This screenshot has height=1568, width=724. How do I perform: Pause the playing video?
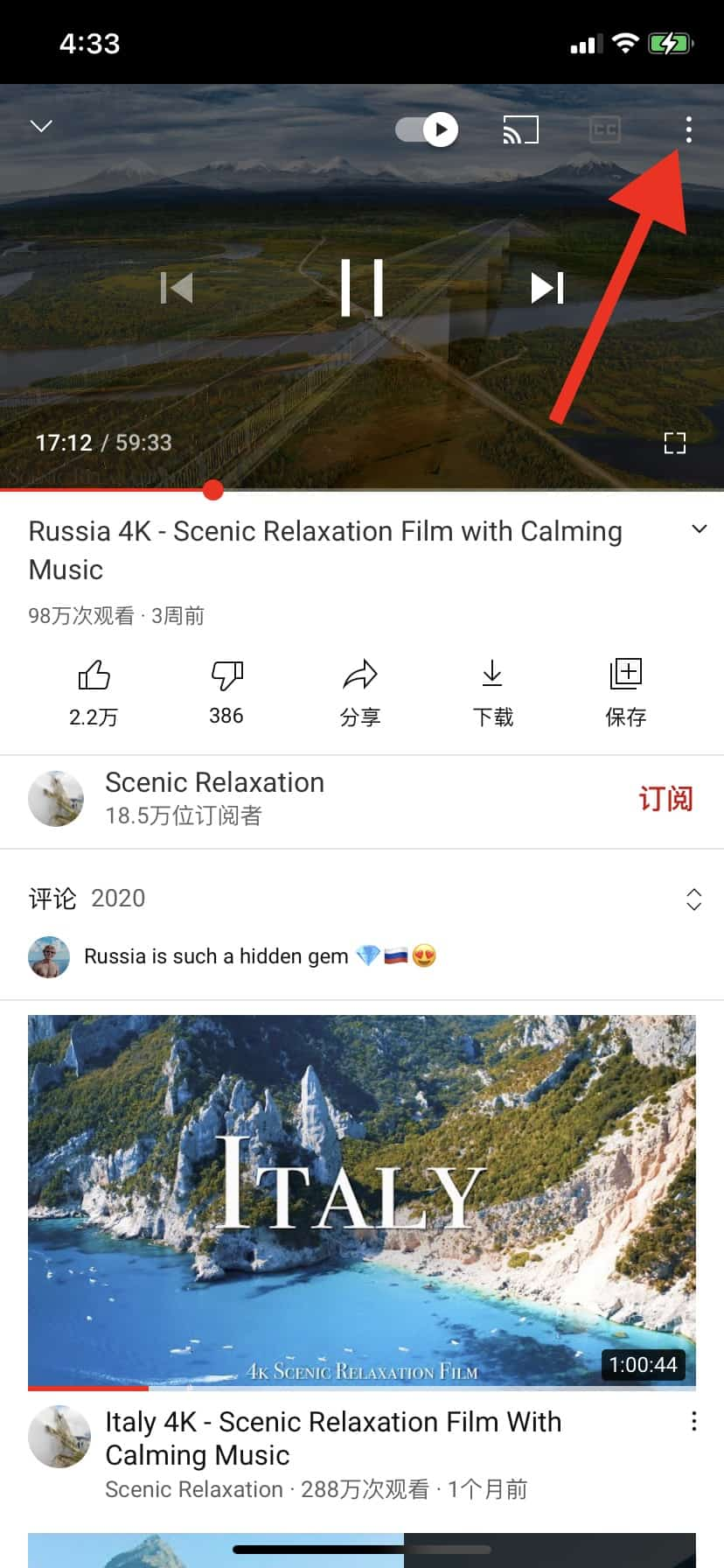[x=362, y=287]
